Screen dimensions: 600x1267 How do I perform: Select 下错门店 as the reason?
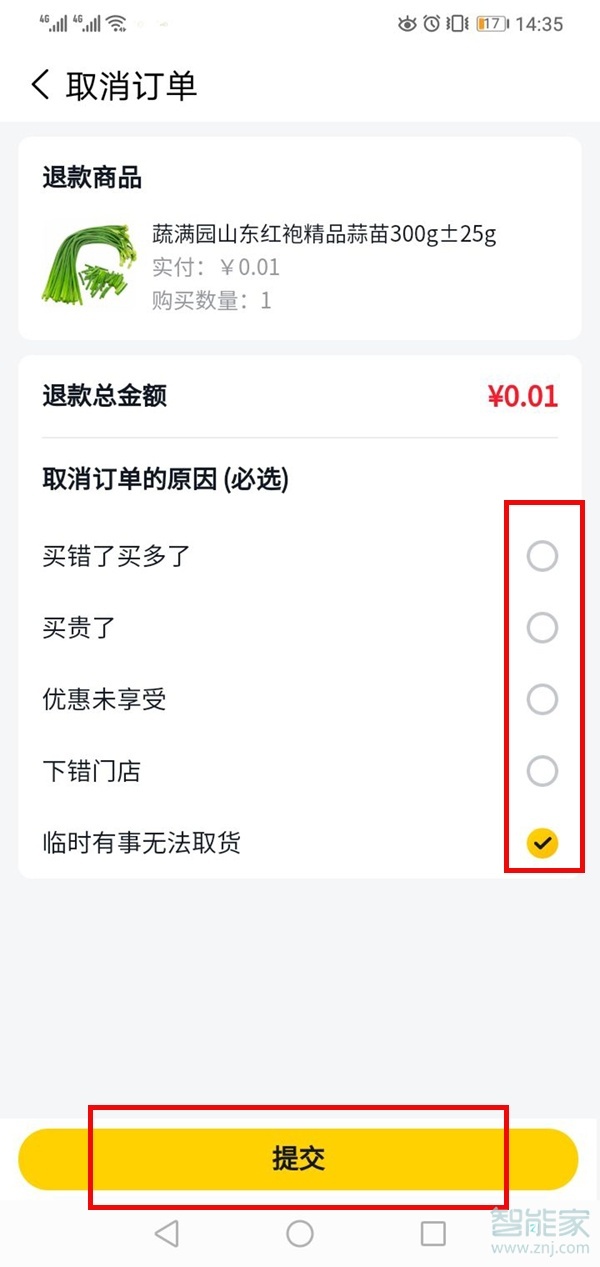542,771
